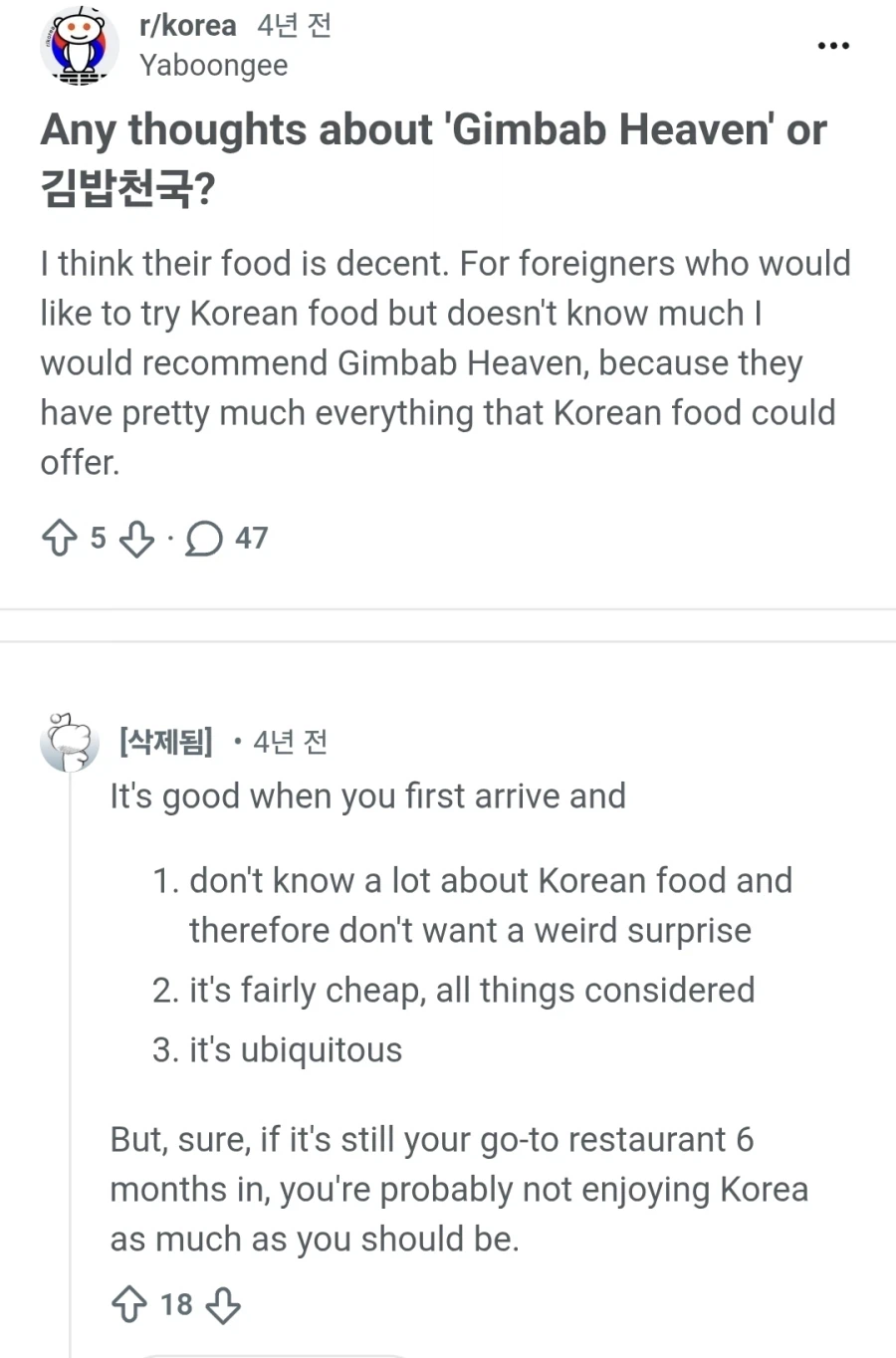Click the separator between post and comments

[448, 627]
